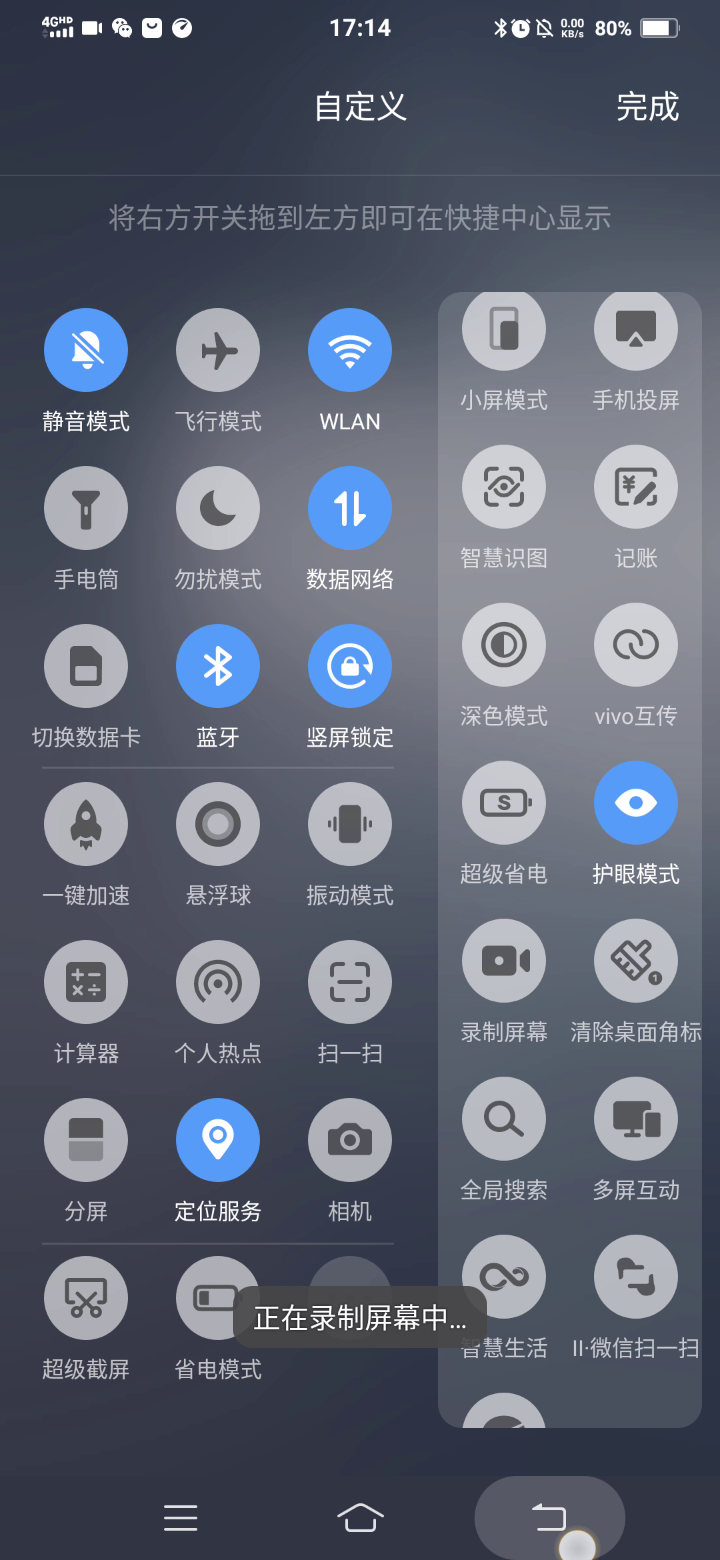Enable 个人热点 personal hotspot
Image resolution: width=720 pixels, height=1560 pixels.
(218, 982)
